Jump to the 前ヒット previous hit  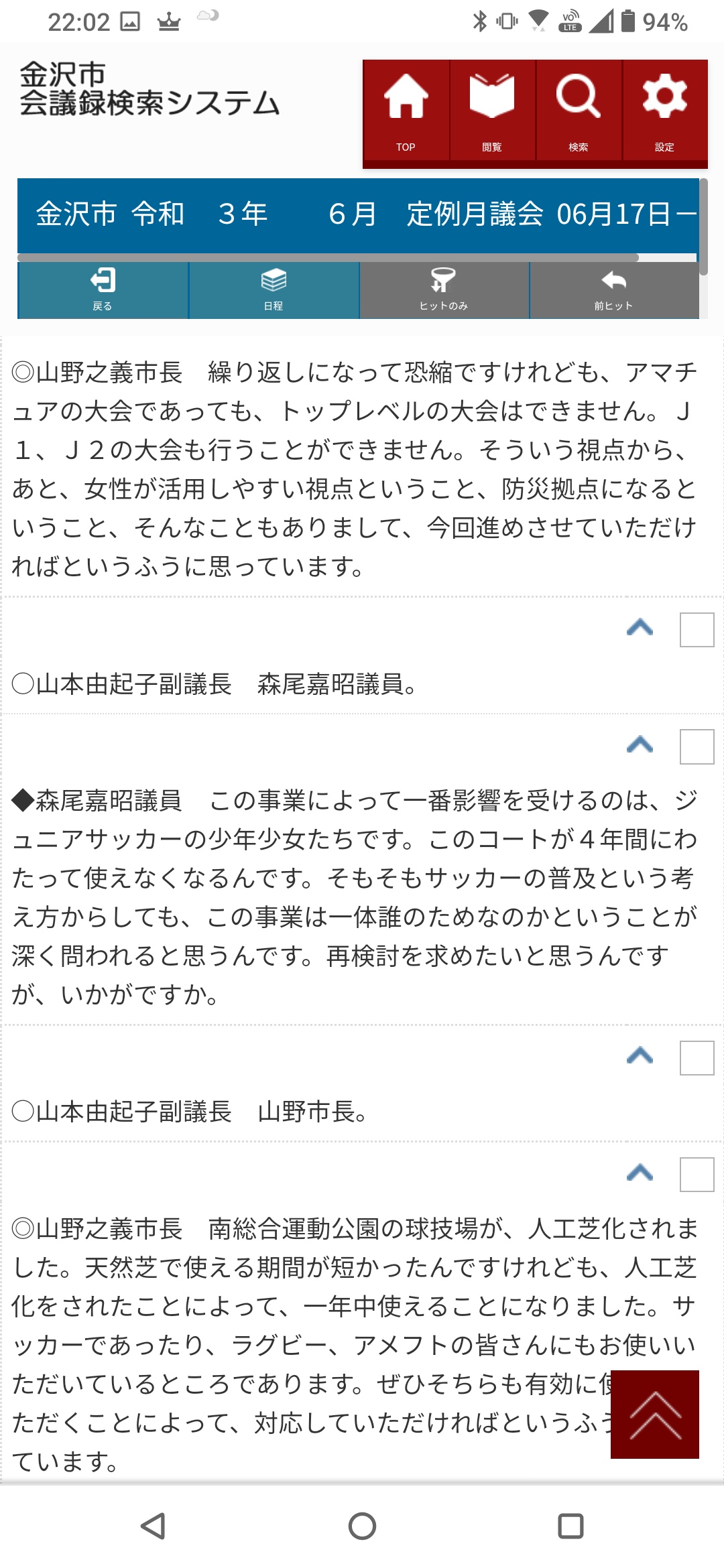614,290
